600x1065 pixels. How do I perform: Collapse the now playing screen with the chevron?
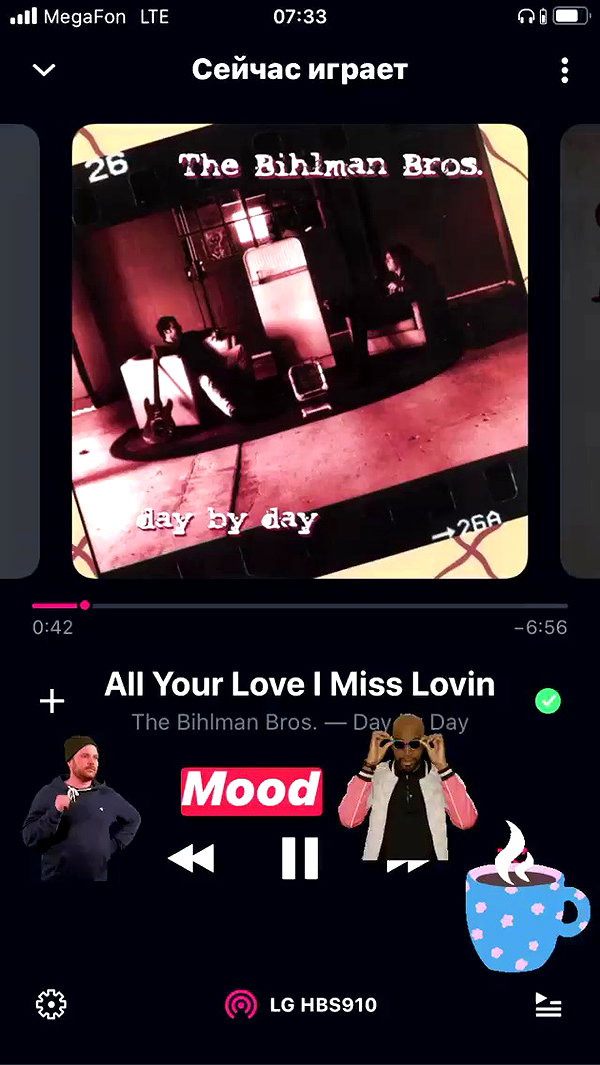[44, 69]
